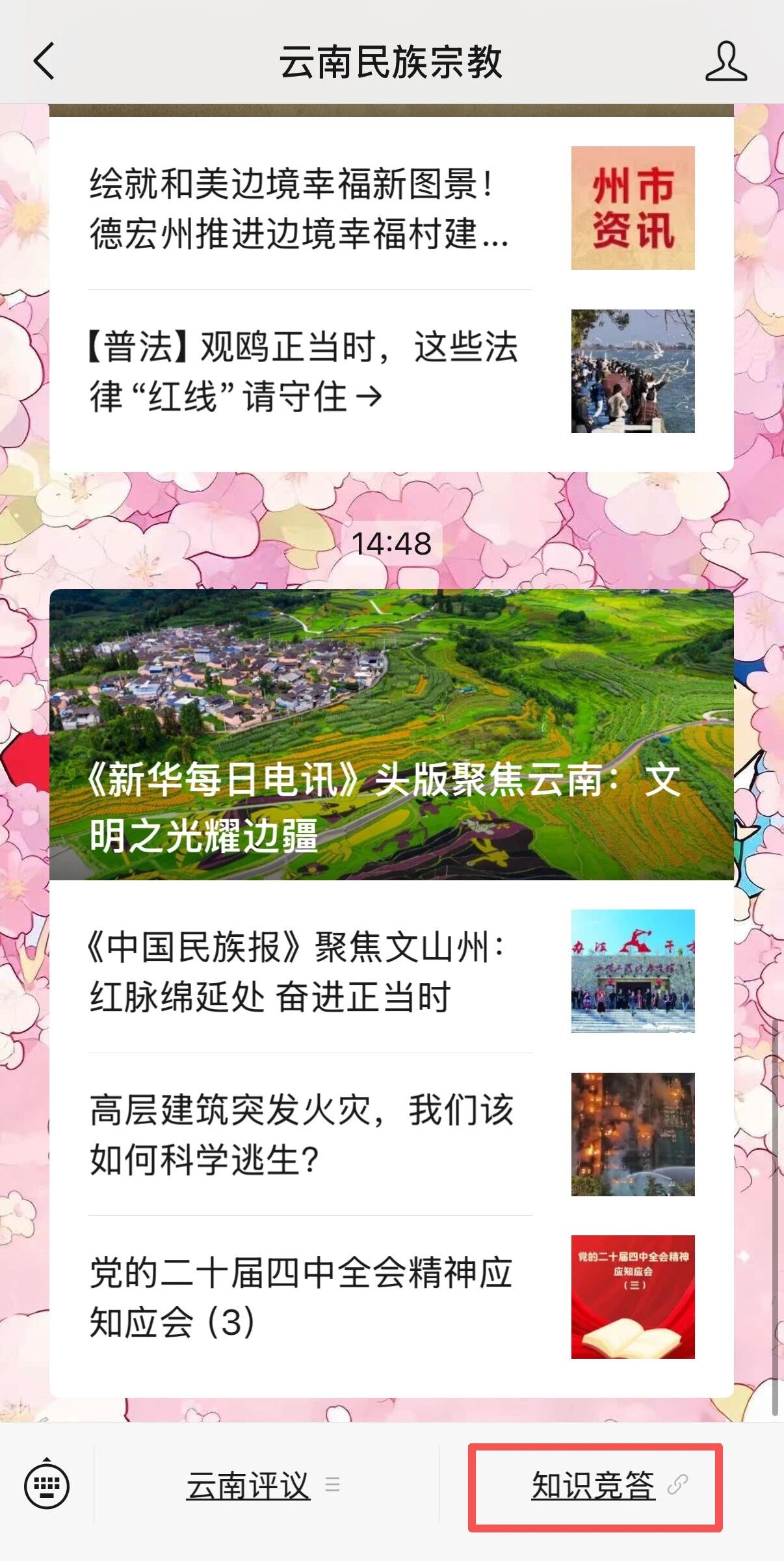Open the 知识竞答 link

click(x=595, y=1486)
